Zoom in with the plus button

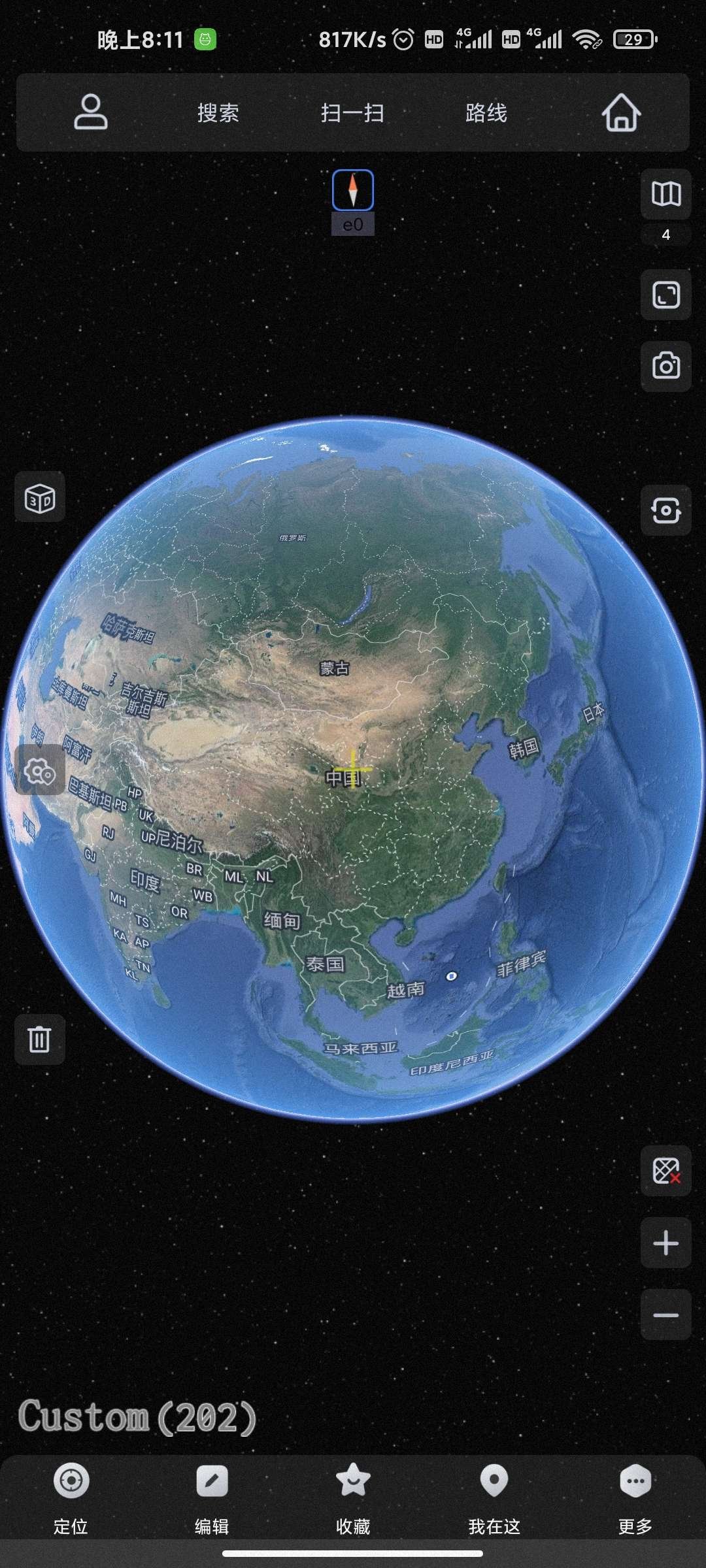tap(666, 1243)
